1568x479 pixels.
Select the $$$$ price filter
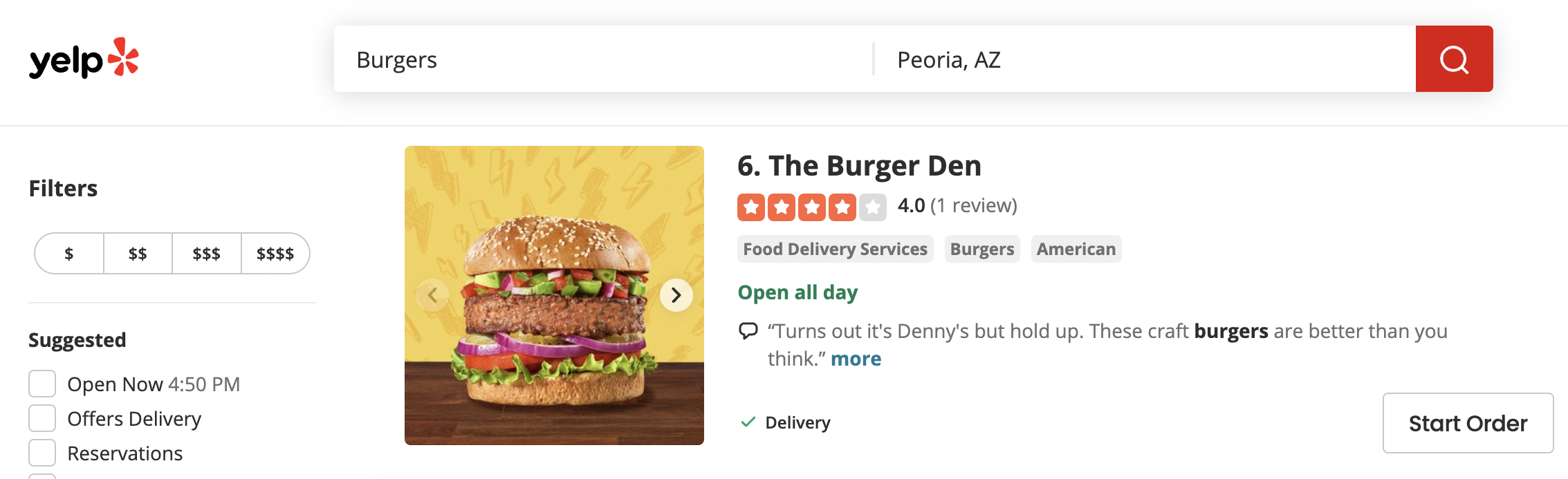pos(275,254)
